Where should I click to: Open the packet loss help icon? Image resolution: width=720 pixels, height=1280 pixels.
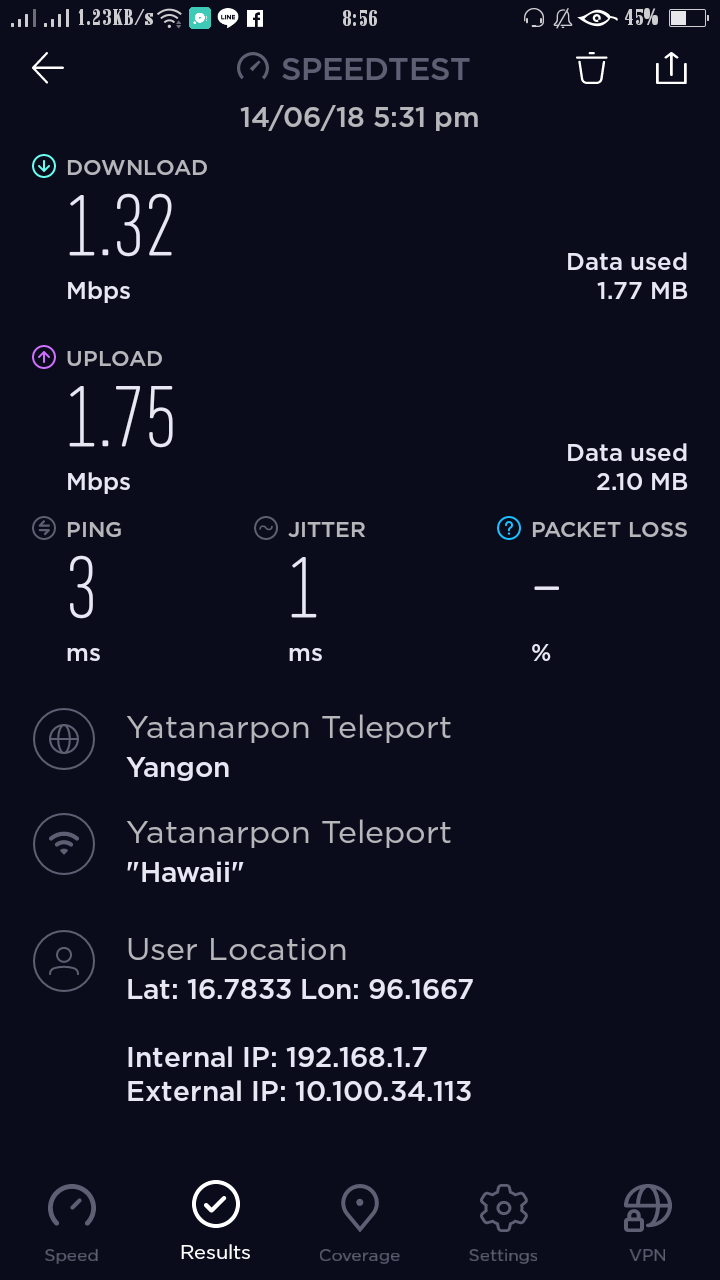[509, 529]
